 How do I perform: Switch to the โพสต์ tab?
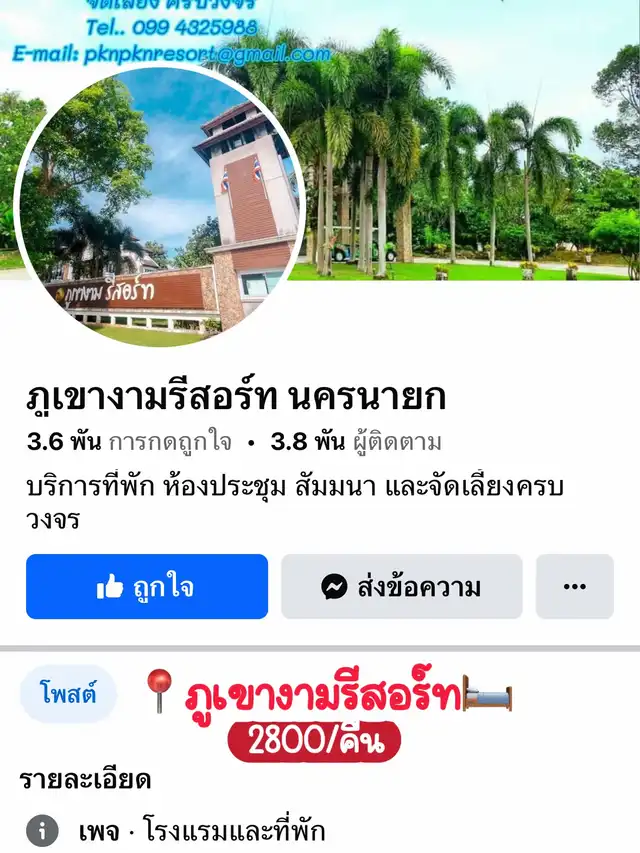[x=68, y=693]
